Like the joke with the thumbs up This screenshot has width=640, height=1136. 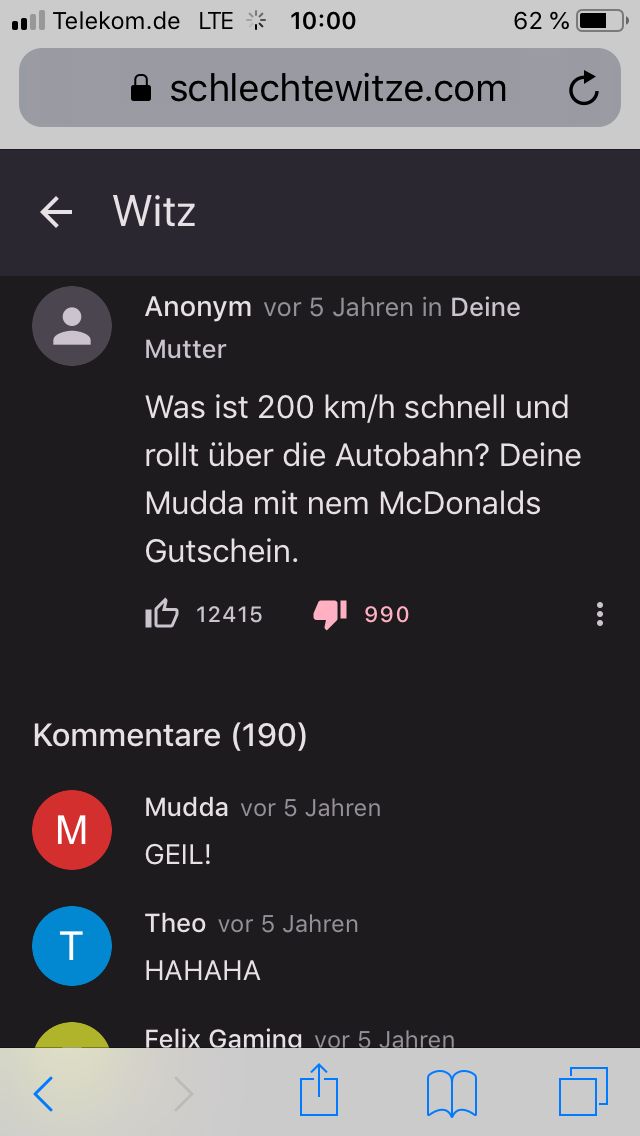162,614
